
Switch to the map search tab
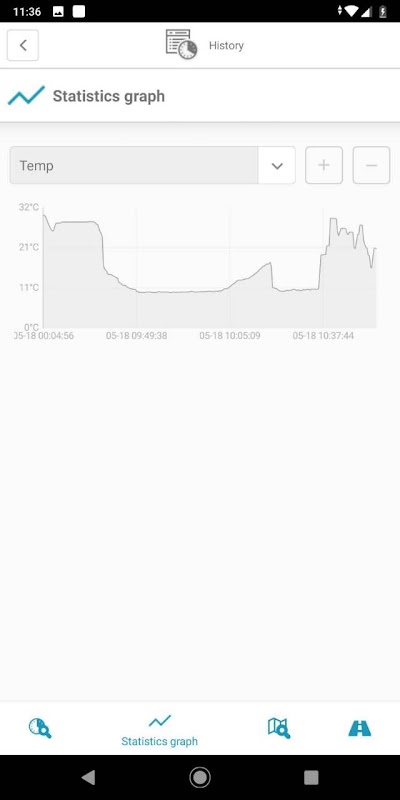279,728
